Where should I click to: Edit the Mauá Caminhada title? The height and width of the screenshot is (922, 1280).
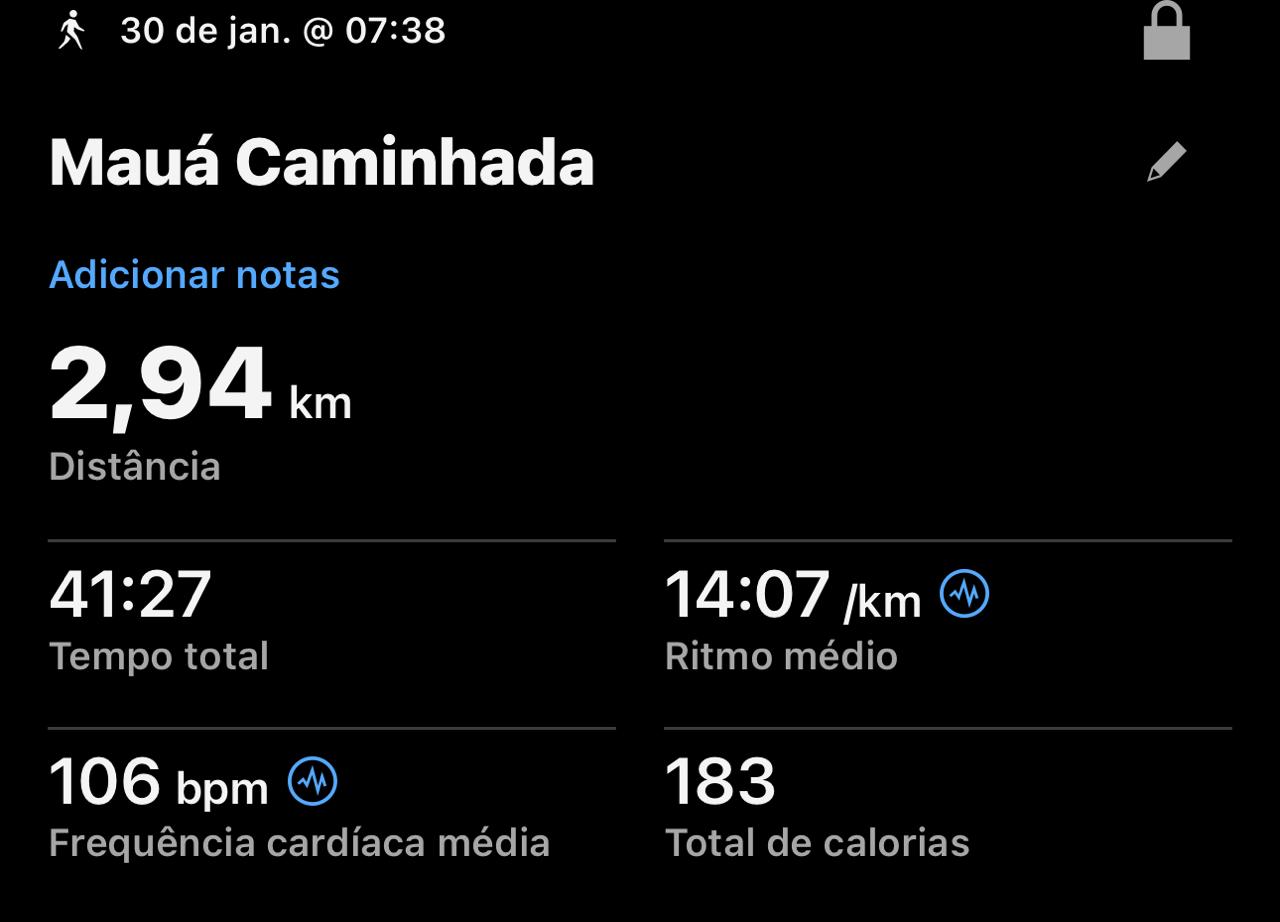[1166, 162]
